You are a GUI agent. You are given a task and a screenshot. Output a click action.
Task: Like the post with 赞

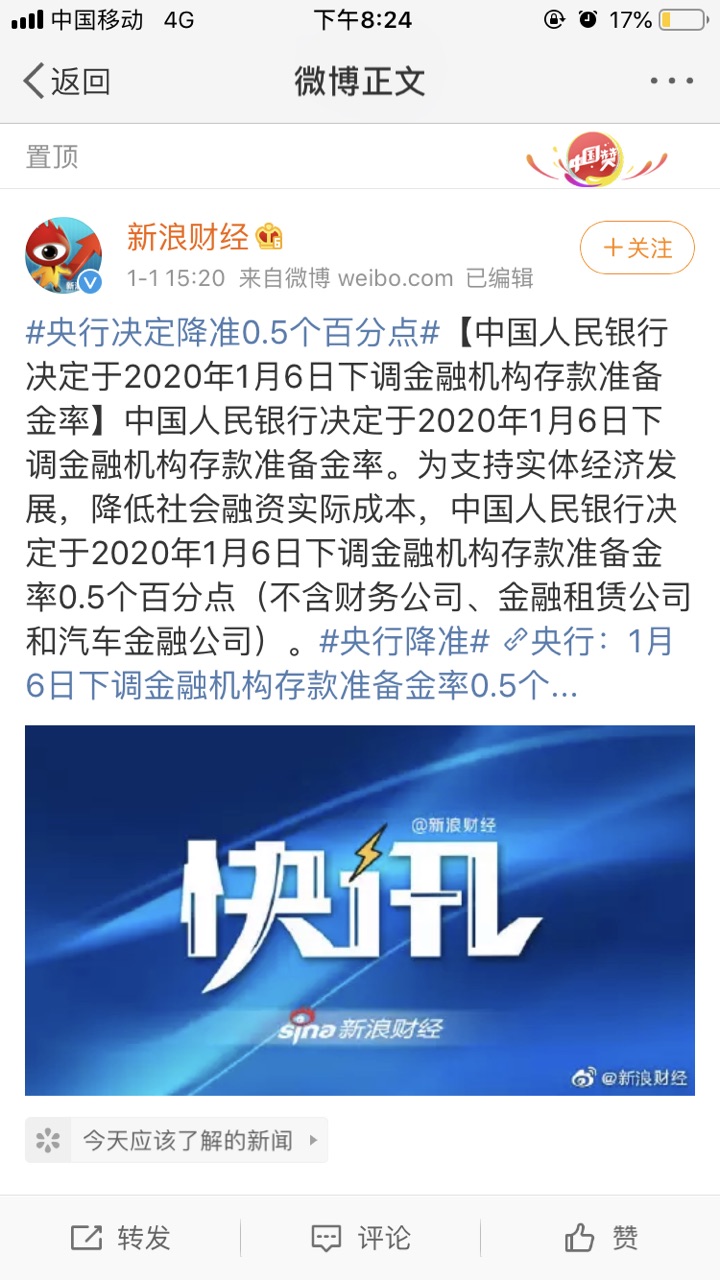601,1238
